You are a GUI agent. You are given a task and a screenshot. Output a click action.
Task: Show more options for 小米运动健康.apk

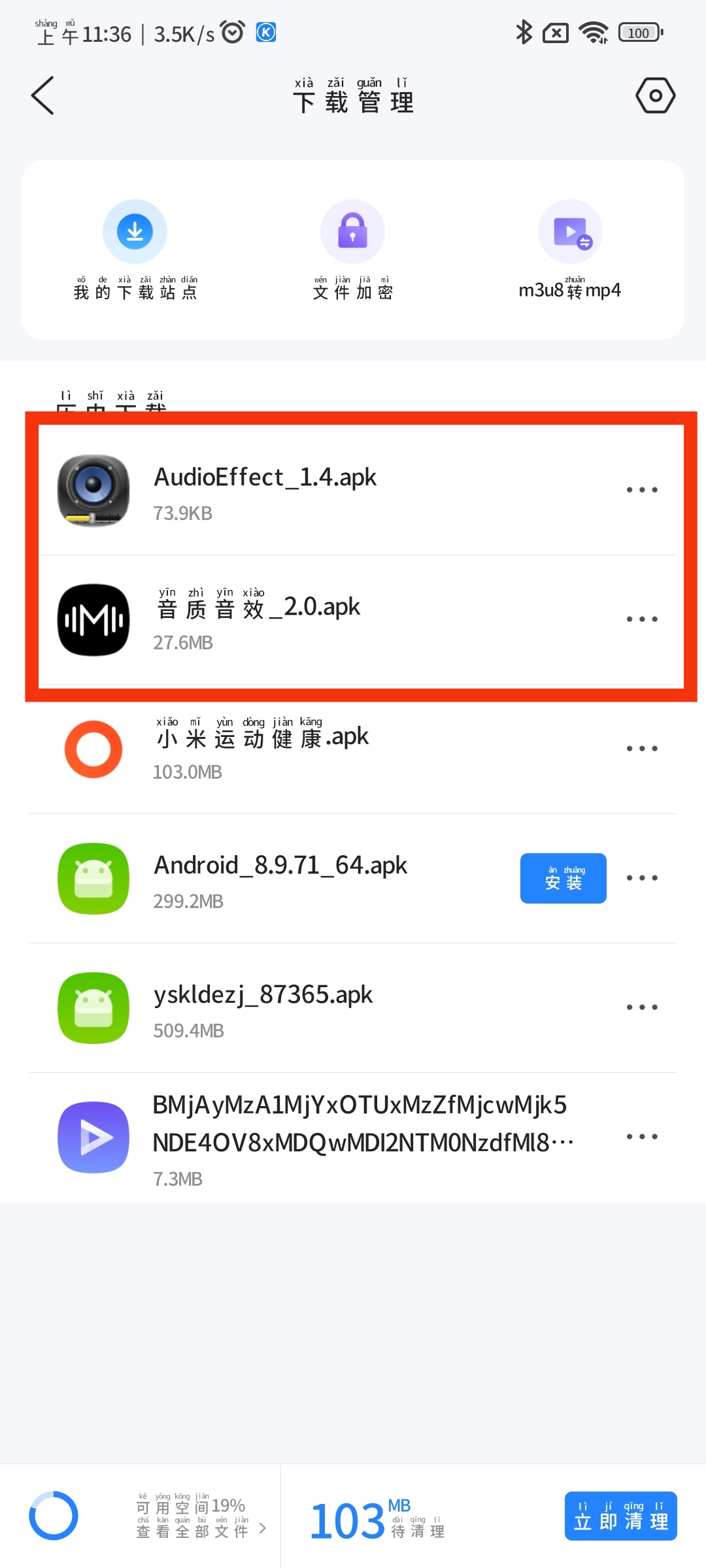click(x=641, y=749)
